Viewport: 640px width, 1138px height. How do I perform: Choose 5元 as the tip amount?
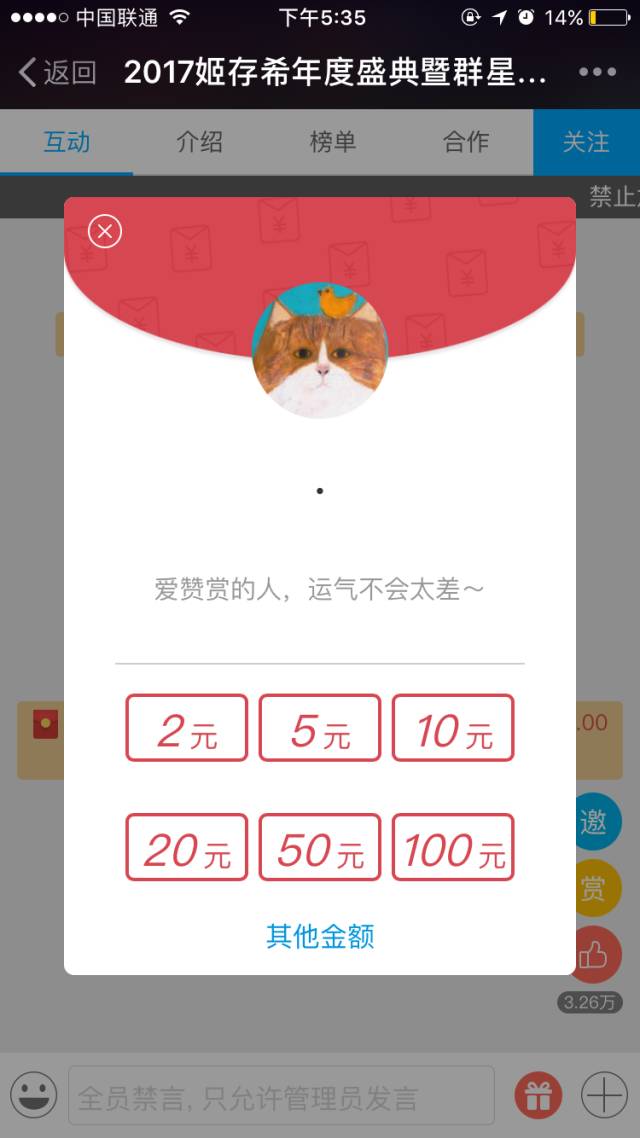[320, 728]
